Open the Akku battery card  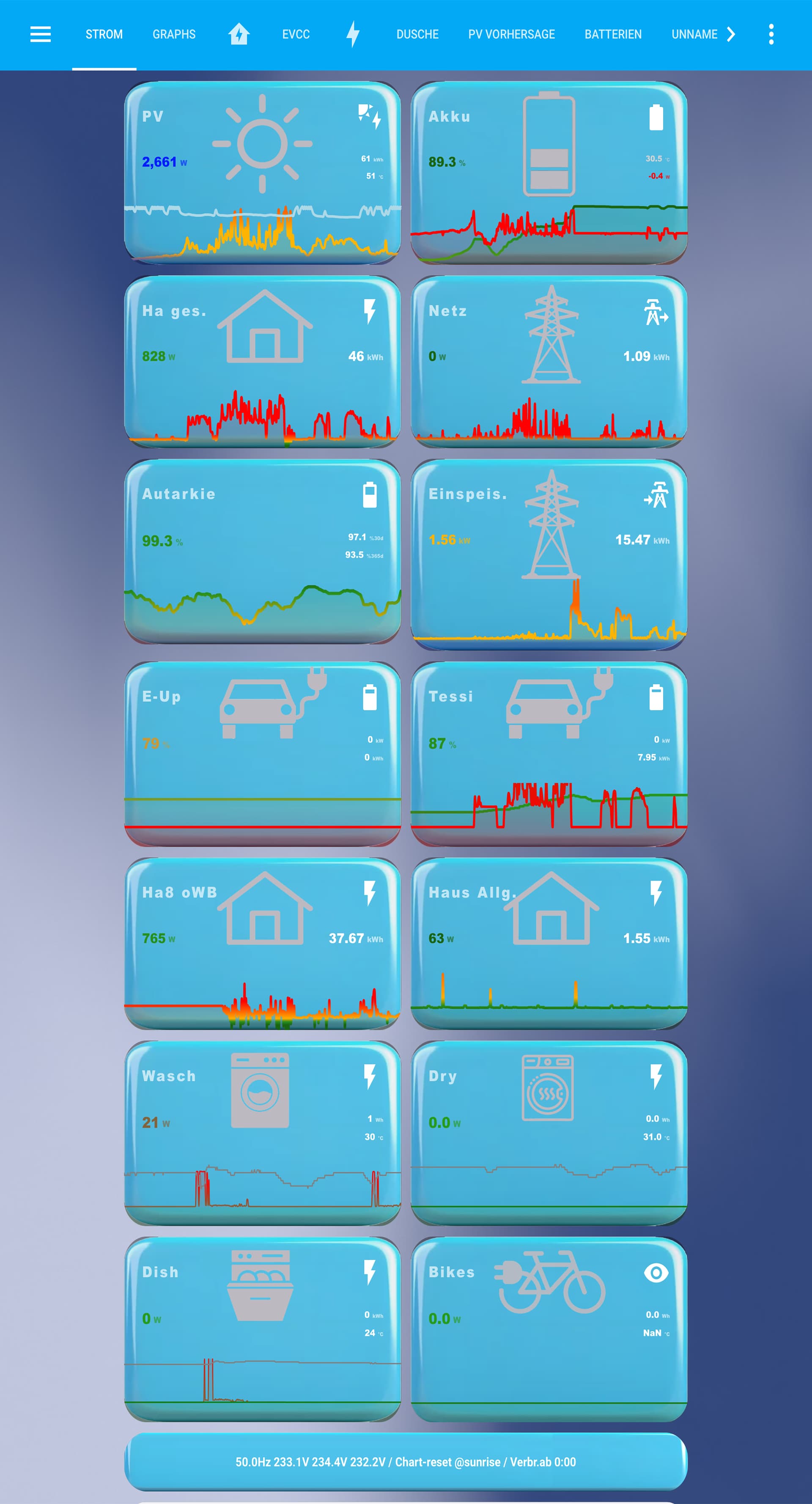549,173
